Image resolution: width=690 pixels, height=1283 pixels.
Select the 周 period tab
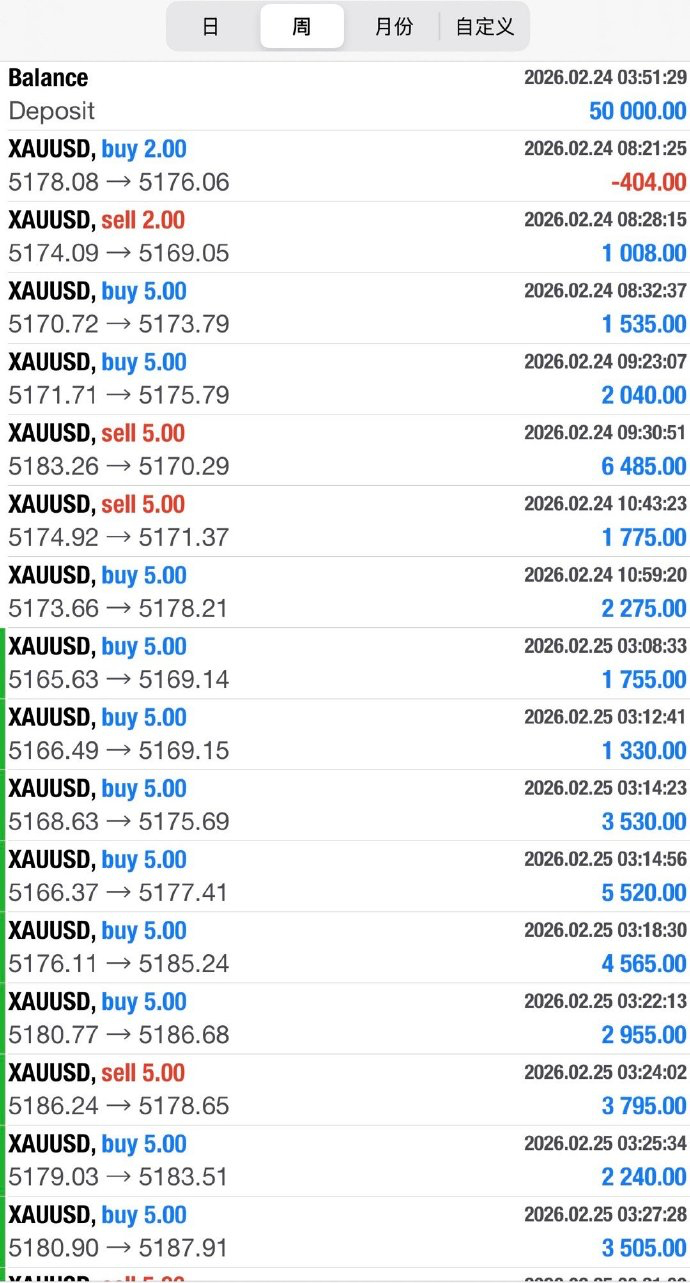[x=301, y=27]
